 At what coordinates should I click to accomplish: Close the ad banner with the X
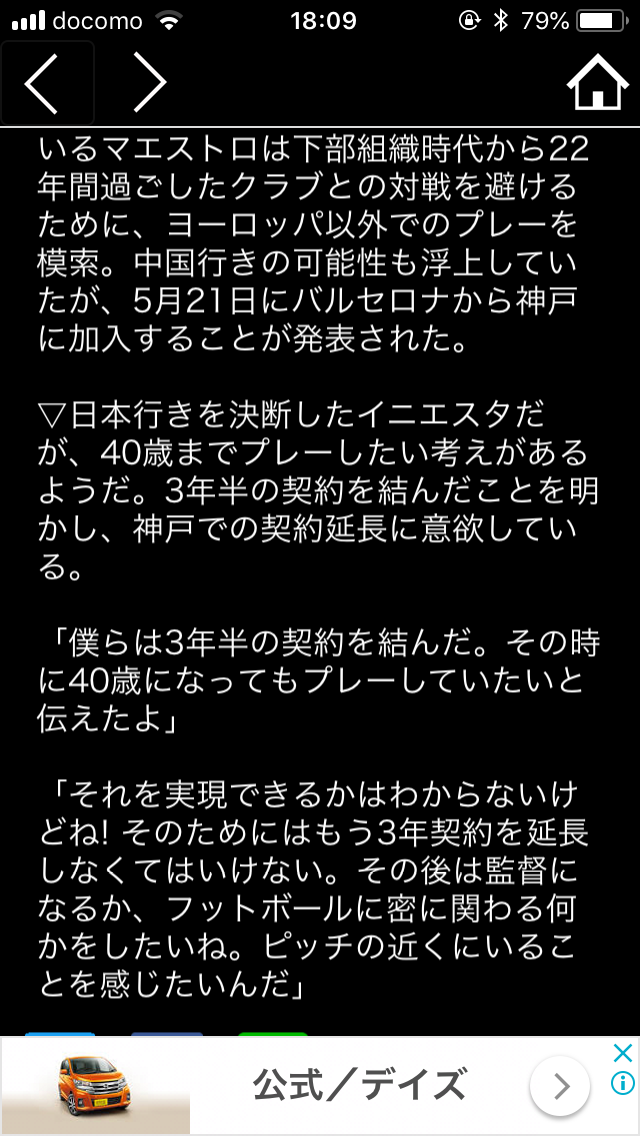coord(622,1053)
